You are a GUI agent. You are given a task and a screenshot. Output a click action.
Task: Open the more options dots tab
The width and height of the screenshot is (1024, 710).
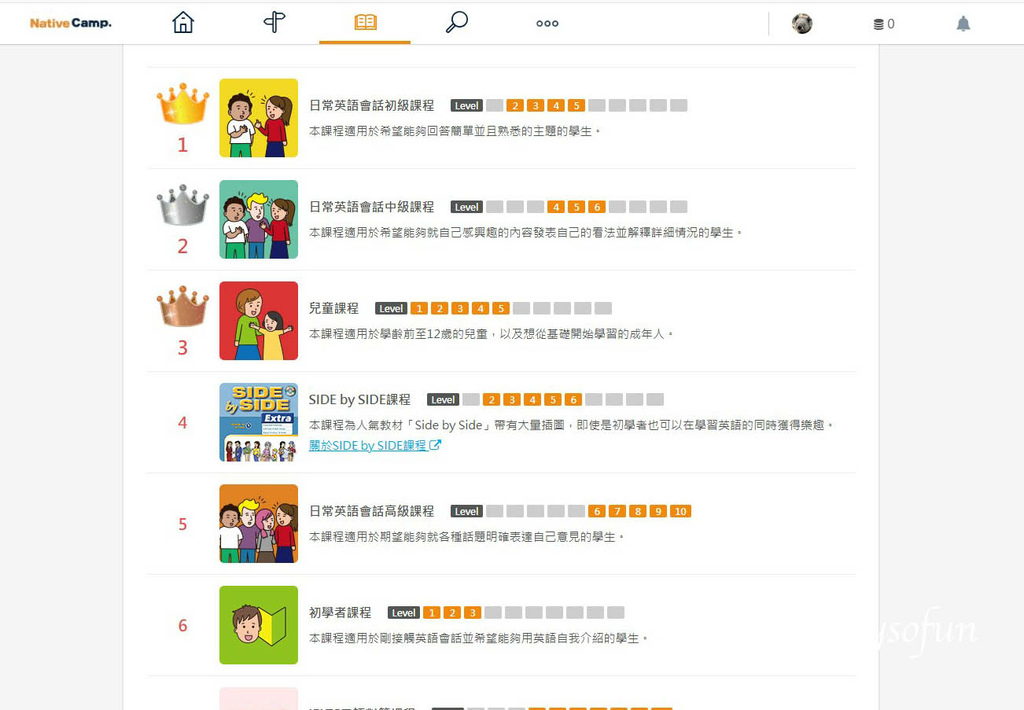(547, 23)
